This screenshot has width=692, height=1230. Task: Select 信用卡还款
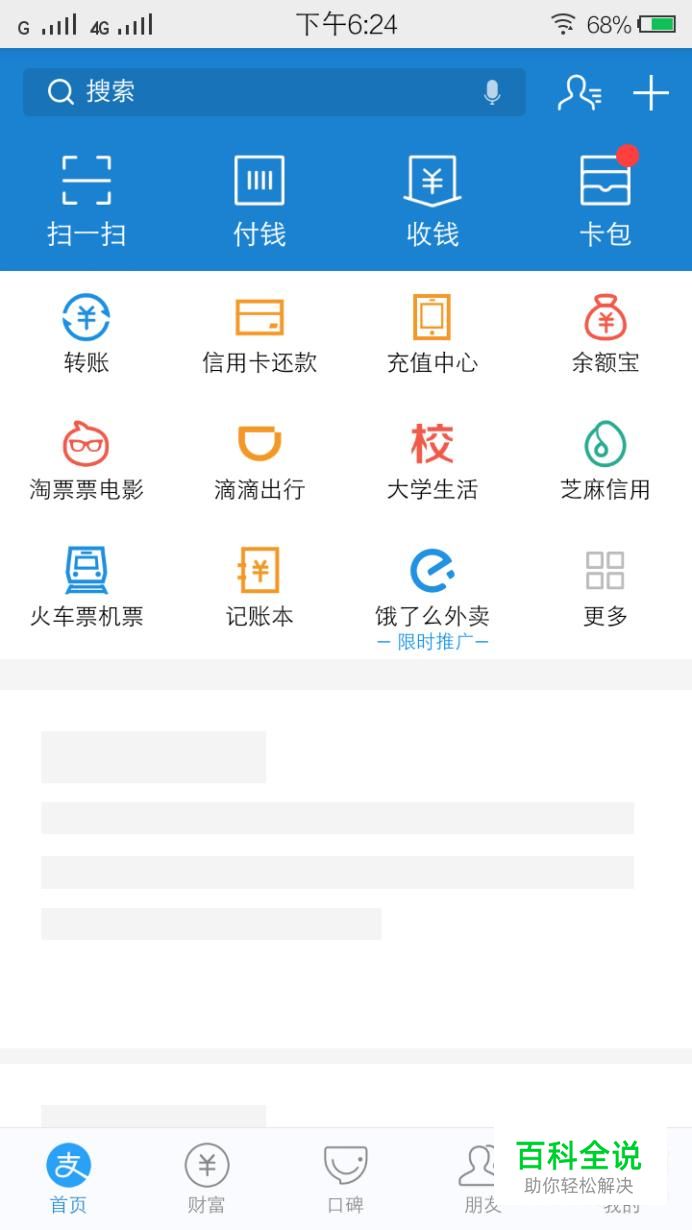pos(259,335)
